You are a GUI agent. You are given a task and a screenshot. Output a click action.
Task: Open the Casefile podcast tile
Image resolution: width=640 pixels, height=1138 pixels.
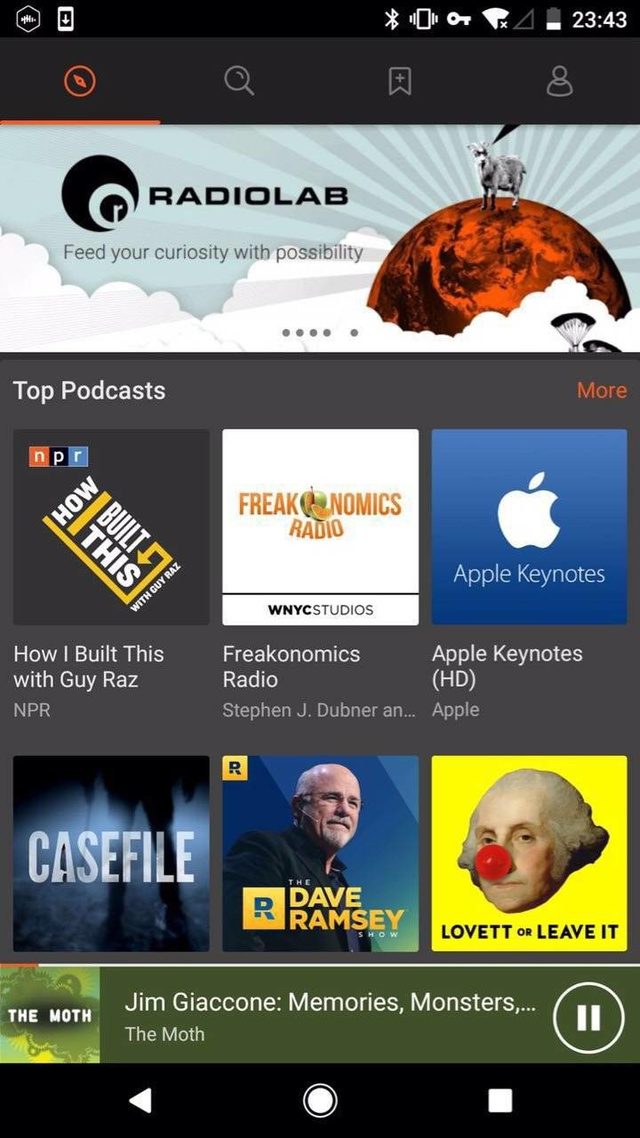tap(111, 853)
